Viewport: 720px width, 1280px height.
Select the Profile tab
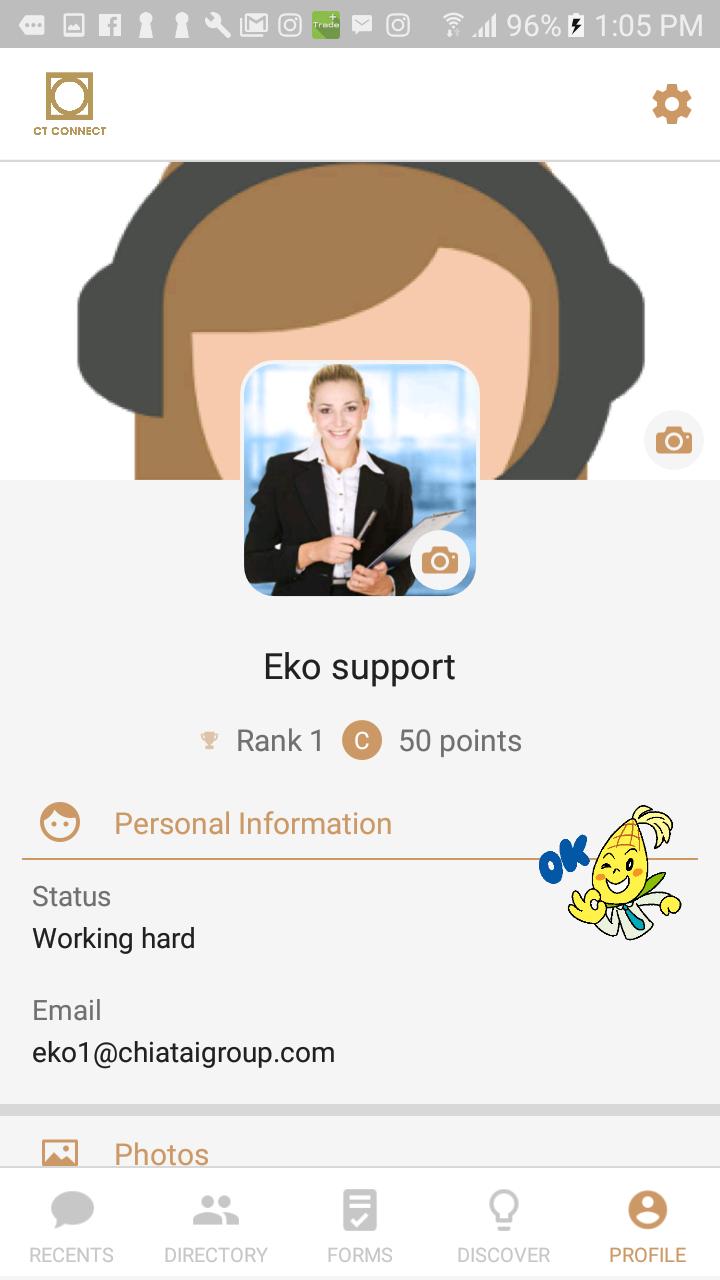point(647,1226)
